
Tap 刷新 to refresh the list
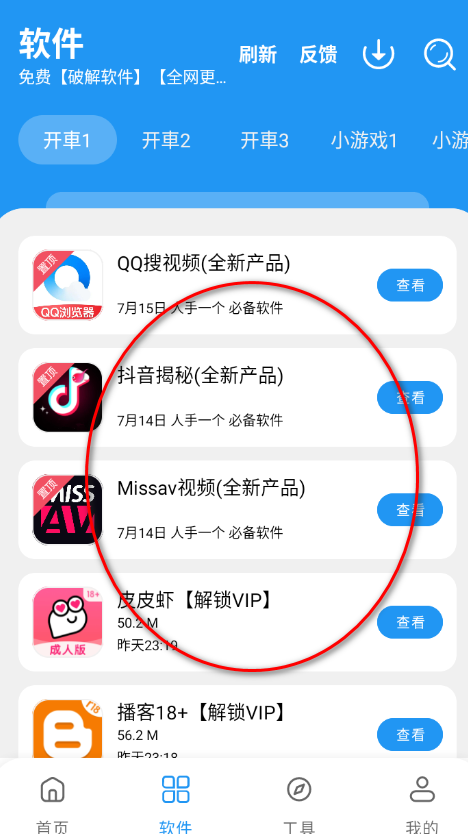257,54
